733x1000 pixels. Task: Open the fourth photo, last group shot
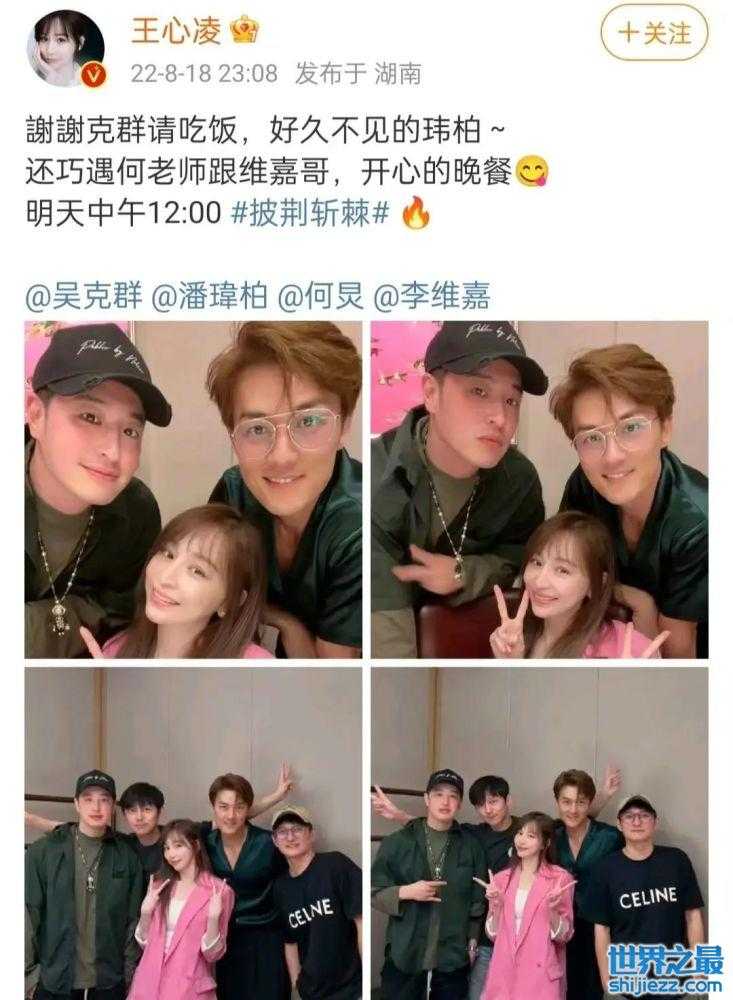pyautogui.click(x=539, y=832)
